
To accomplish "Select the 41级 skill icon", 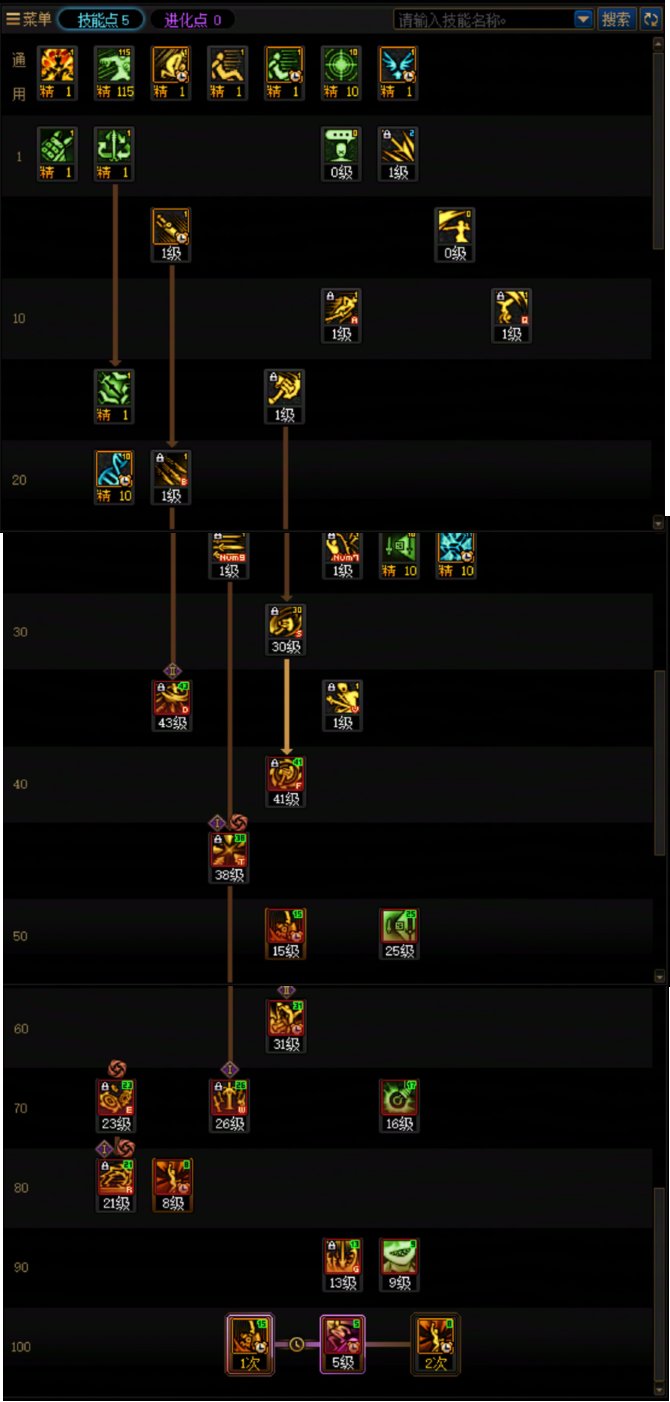I will point(285,776).
